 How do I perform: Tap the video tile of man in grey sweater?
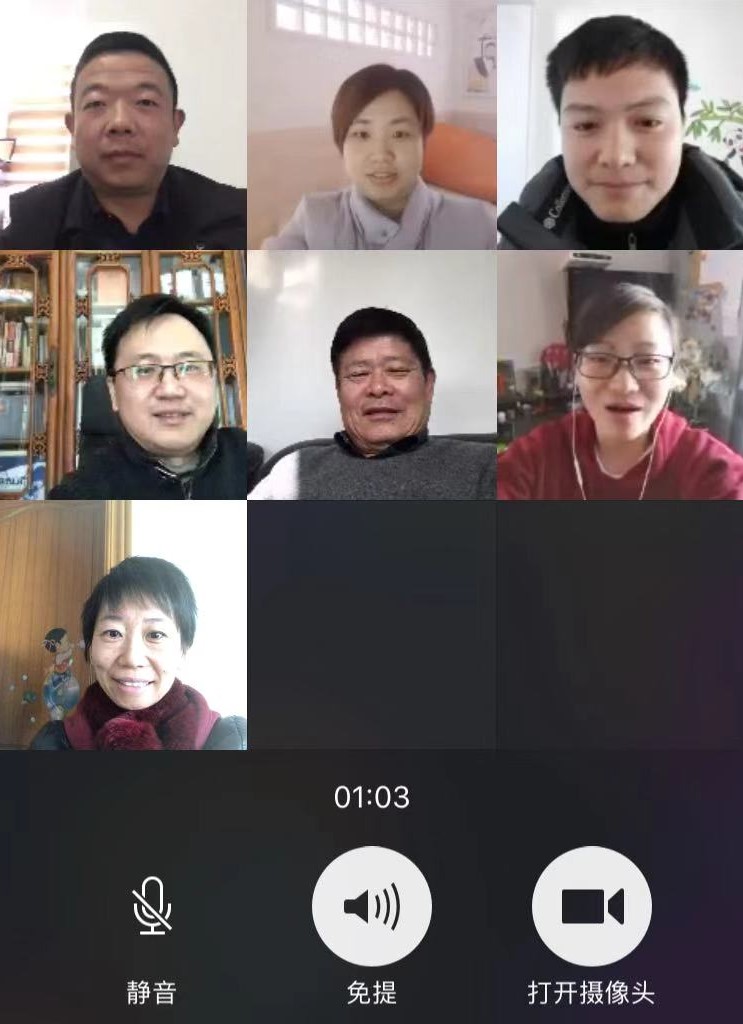[372, 375]
